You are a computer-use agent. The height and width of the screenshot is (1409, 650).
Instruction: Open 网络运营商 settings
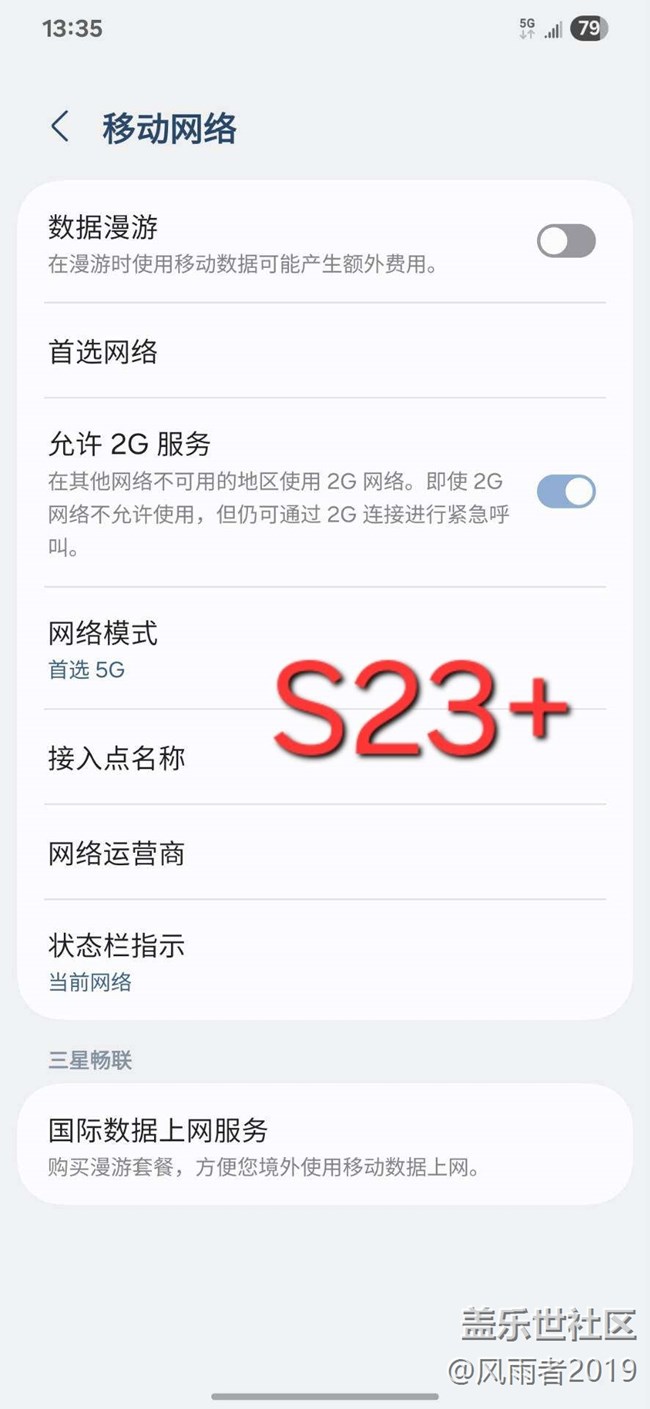click(325, 852)
